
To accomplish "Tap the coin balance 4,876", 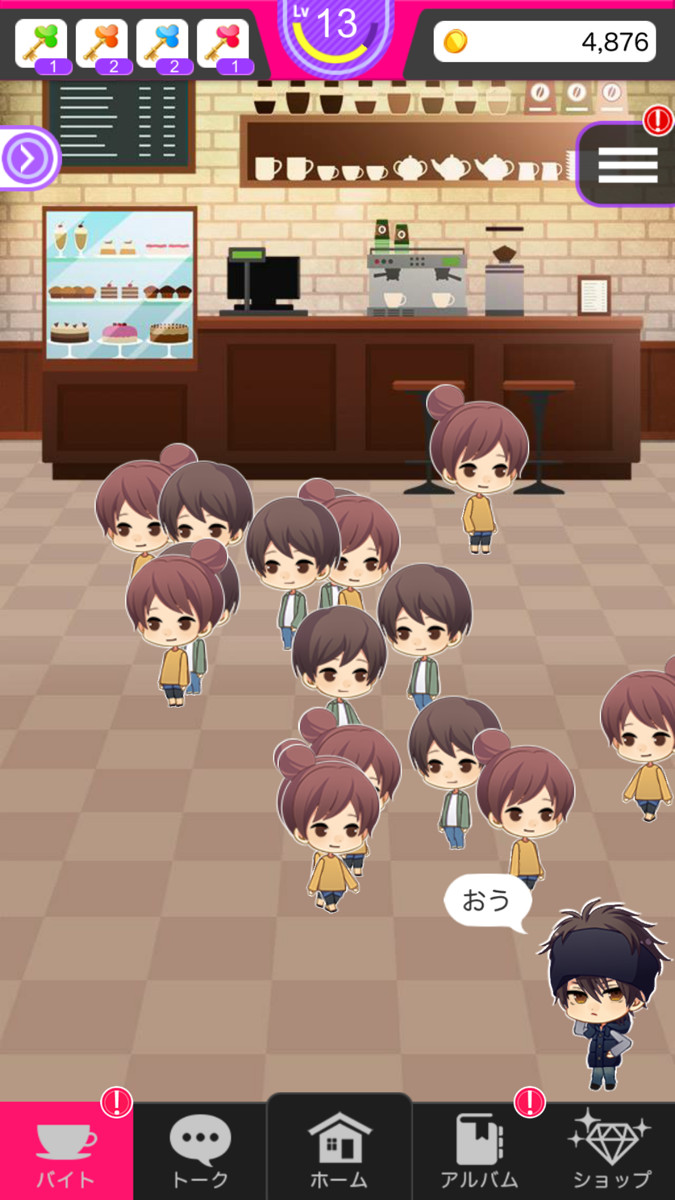I will [545, 42].
